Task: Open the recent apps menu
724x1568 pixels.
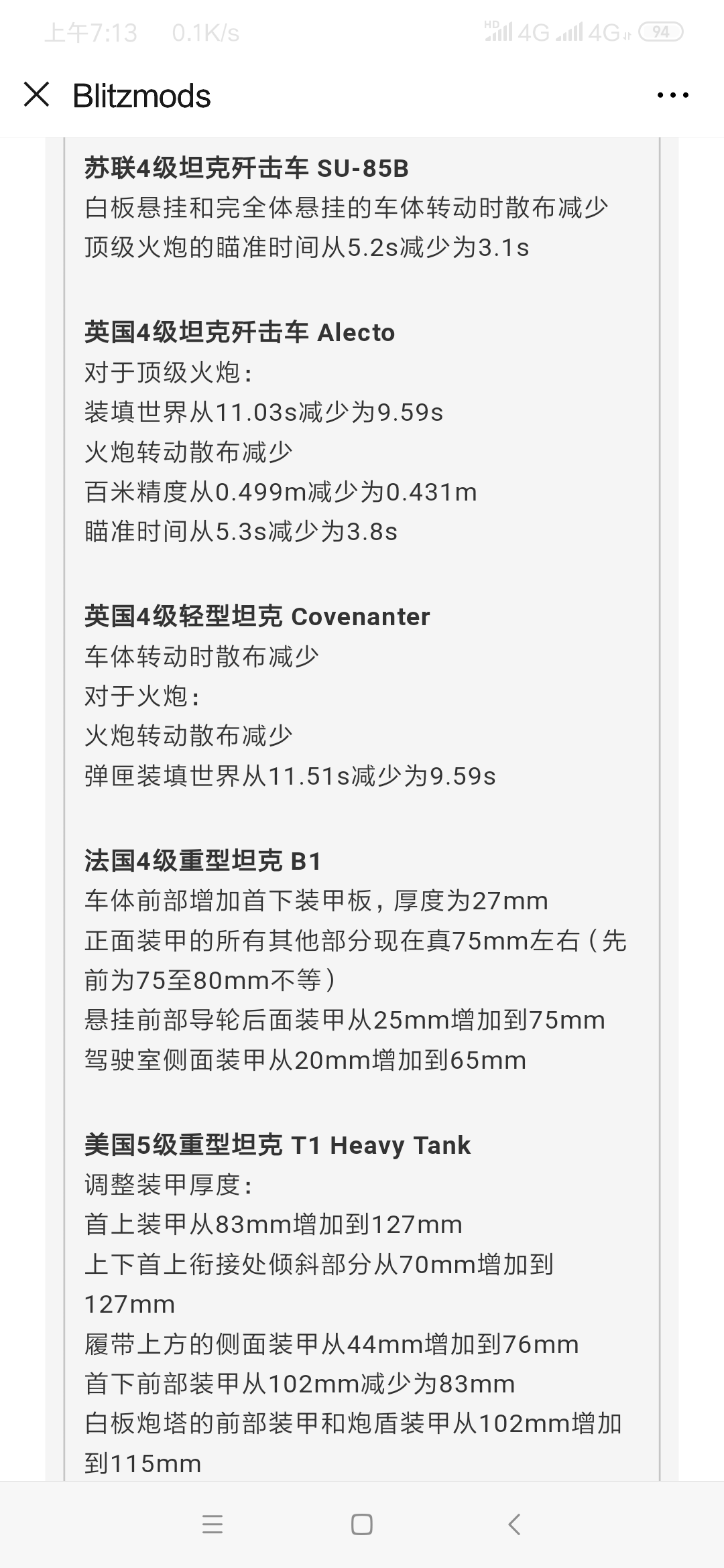Action: point(212,1524)
